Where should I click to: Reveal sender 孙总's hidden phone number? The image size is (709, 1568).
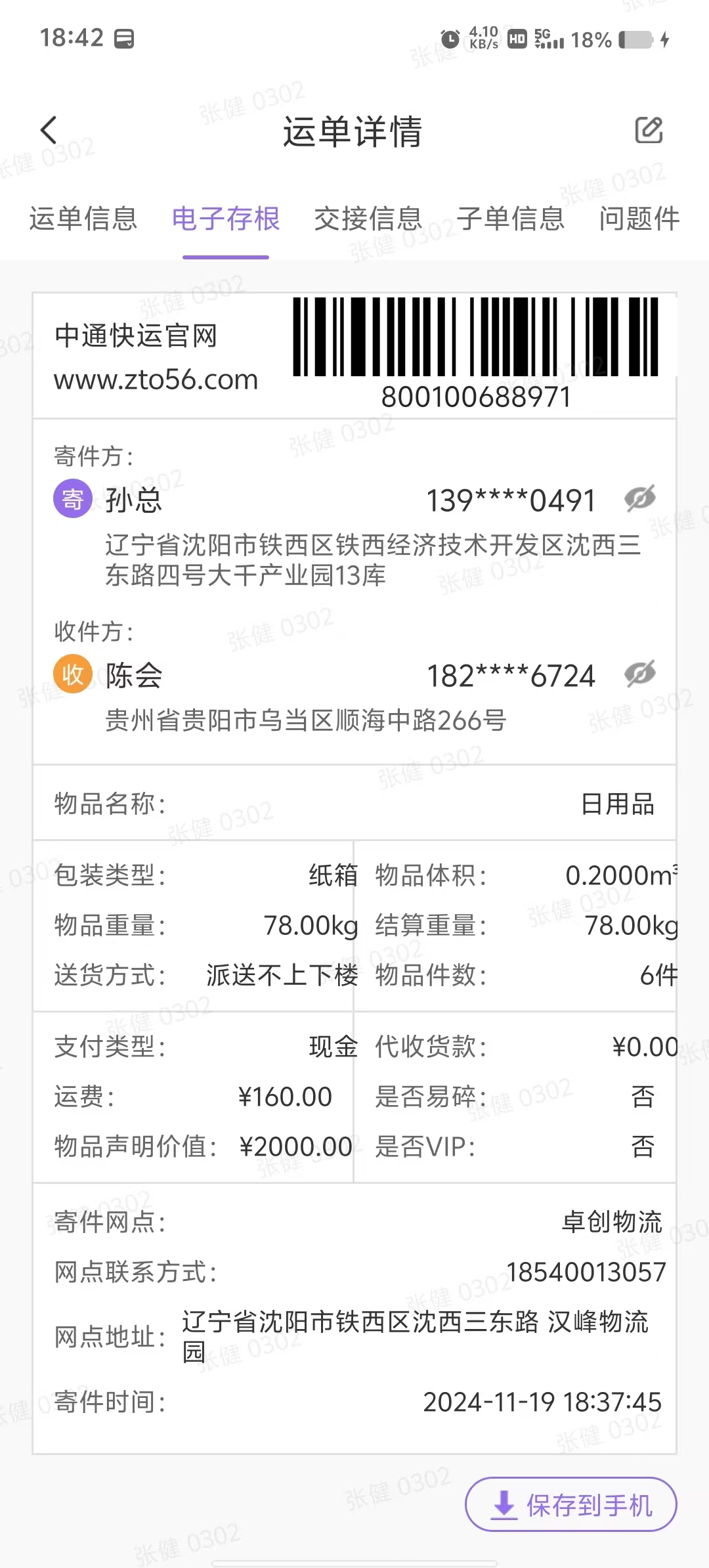click(640, 499)
